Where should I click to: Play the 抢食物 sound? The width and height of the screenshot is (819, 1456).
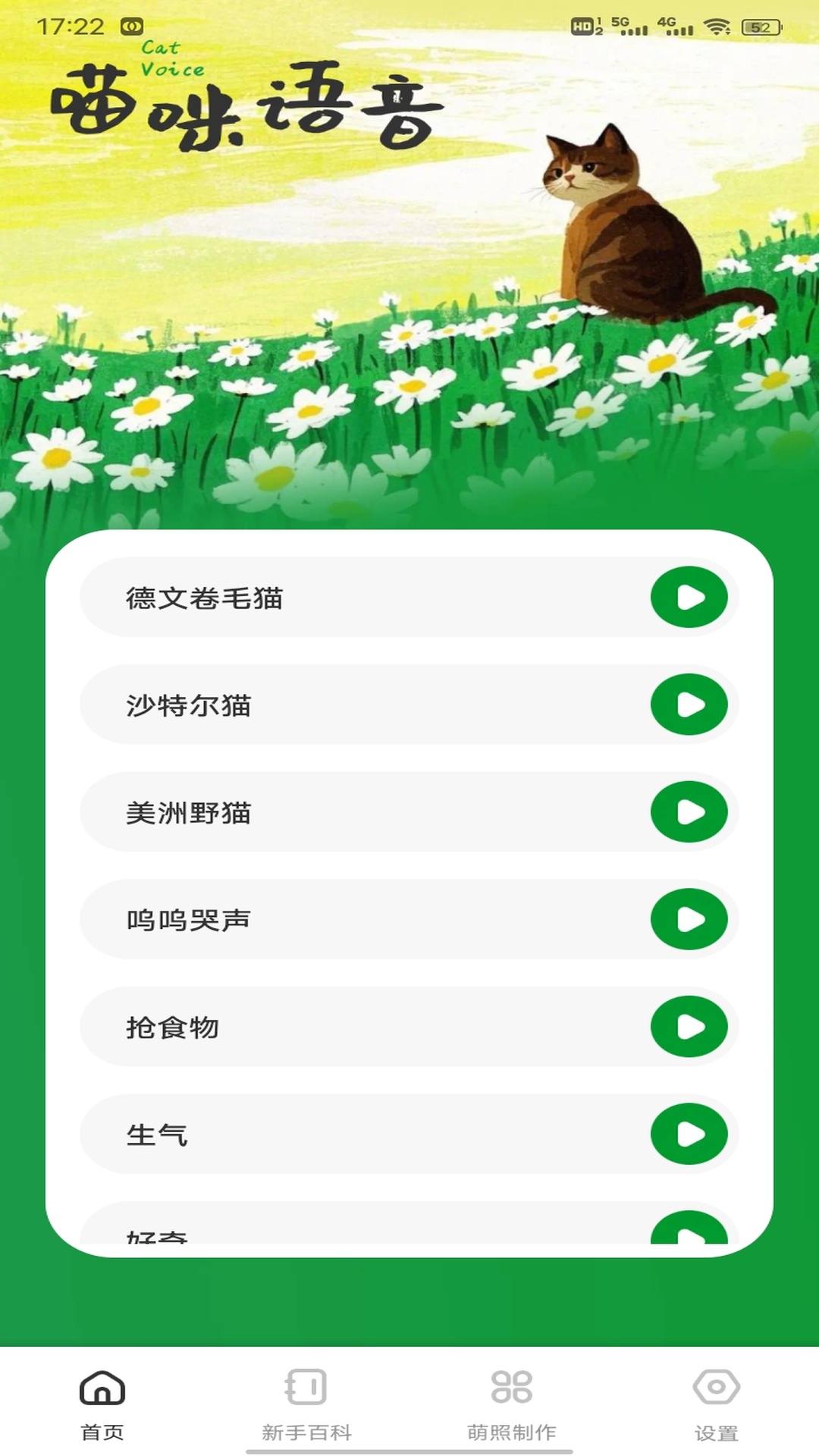click(x=689, y=1028)
